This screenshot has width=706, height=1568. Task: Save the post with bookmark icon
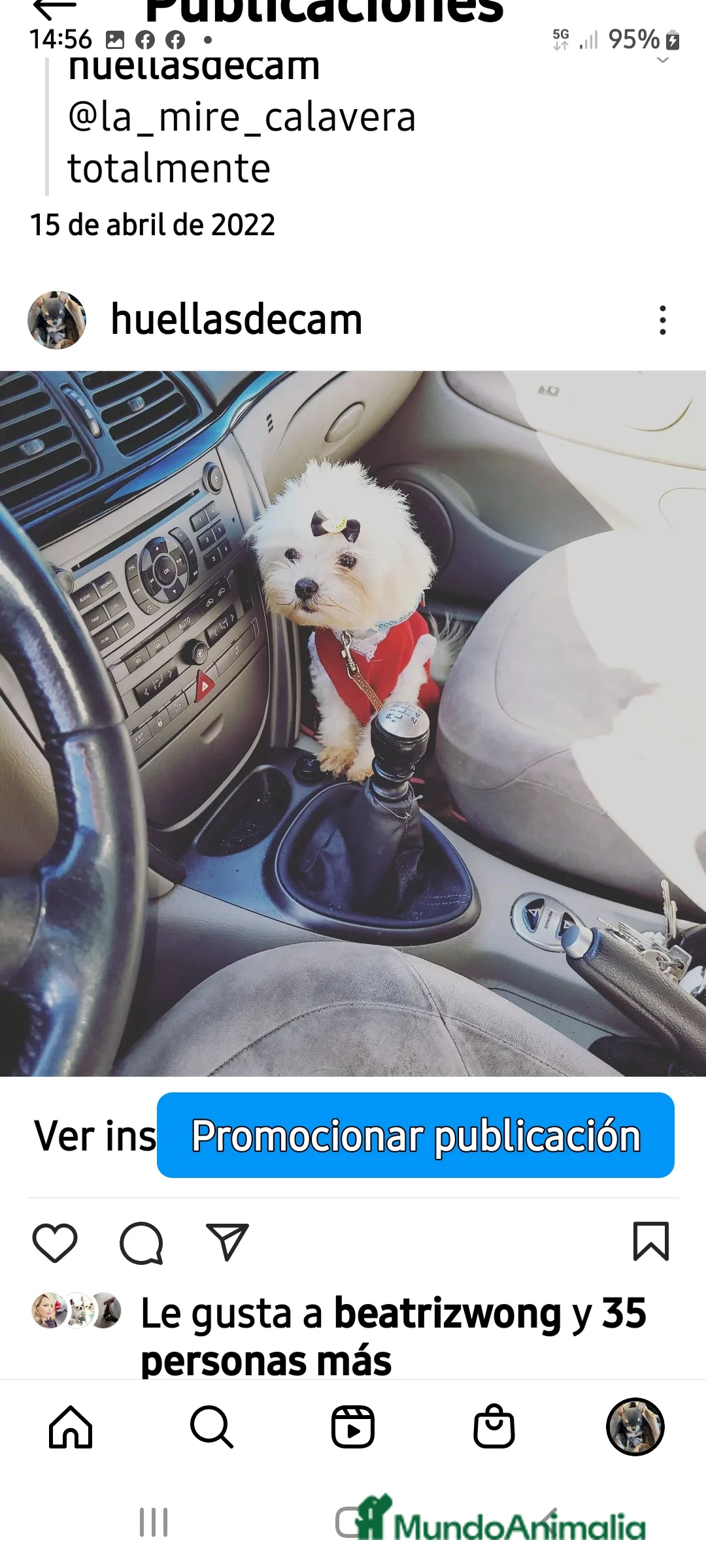(x=650, y=1241)
